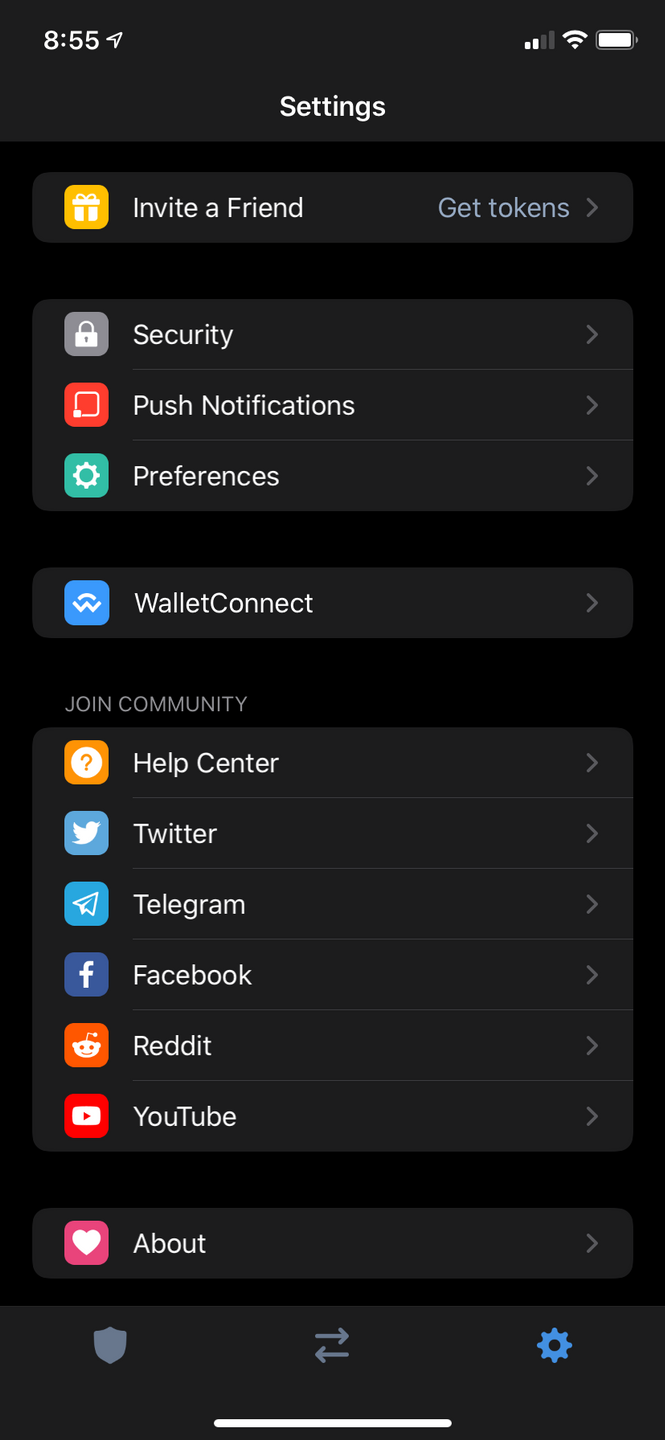665x1440 pixels.
Task: Open the Twitter community link
Action: tap(332, 834)
